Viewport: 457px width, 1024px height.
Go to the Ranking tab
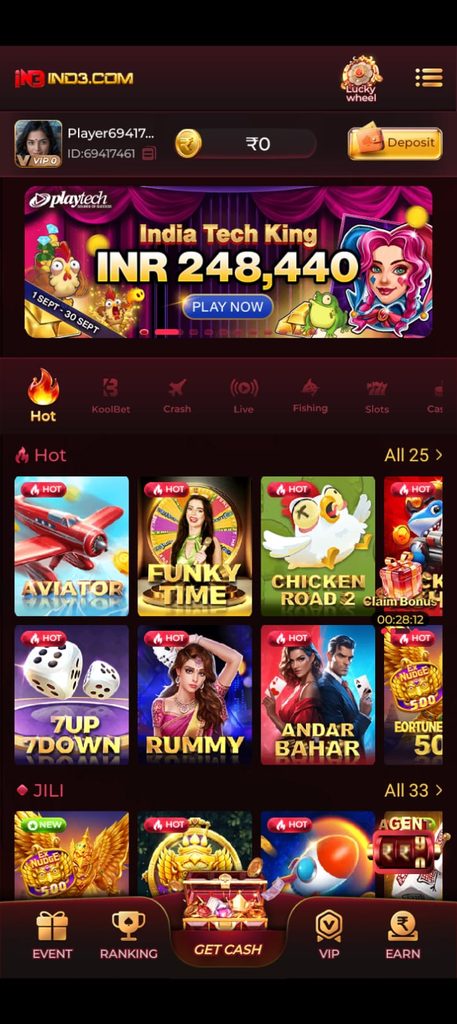[x=129, y=935]
